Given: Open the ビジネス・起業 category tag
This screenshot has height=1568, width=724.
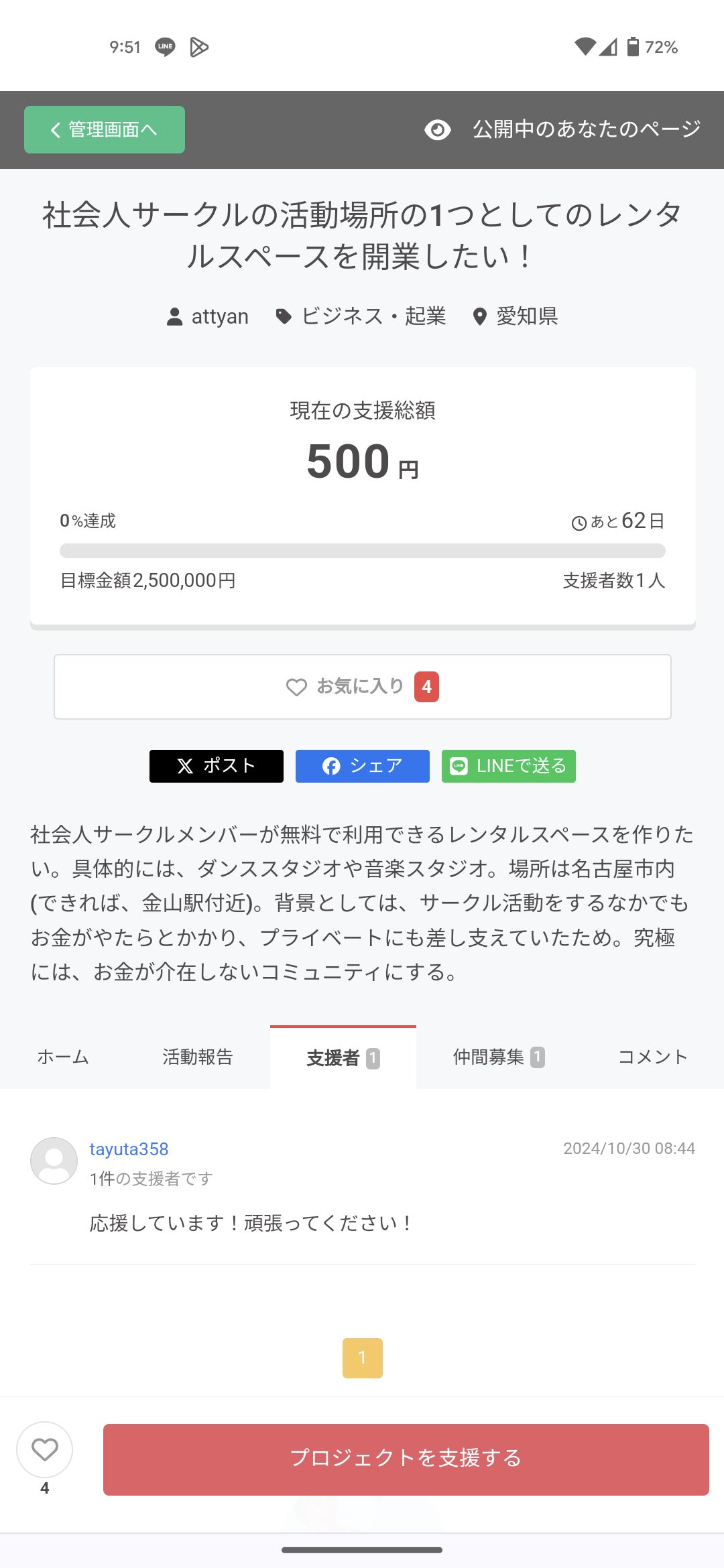Looking at the screenshot, I should 362,316.
